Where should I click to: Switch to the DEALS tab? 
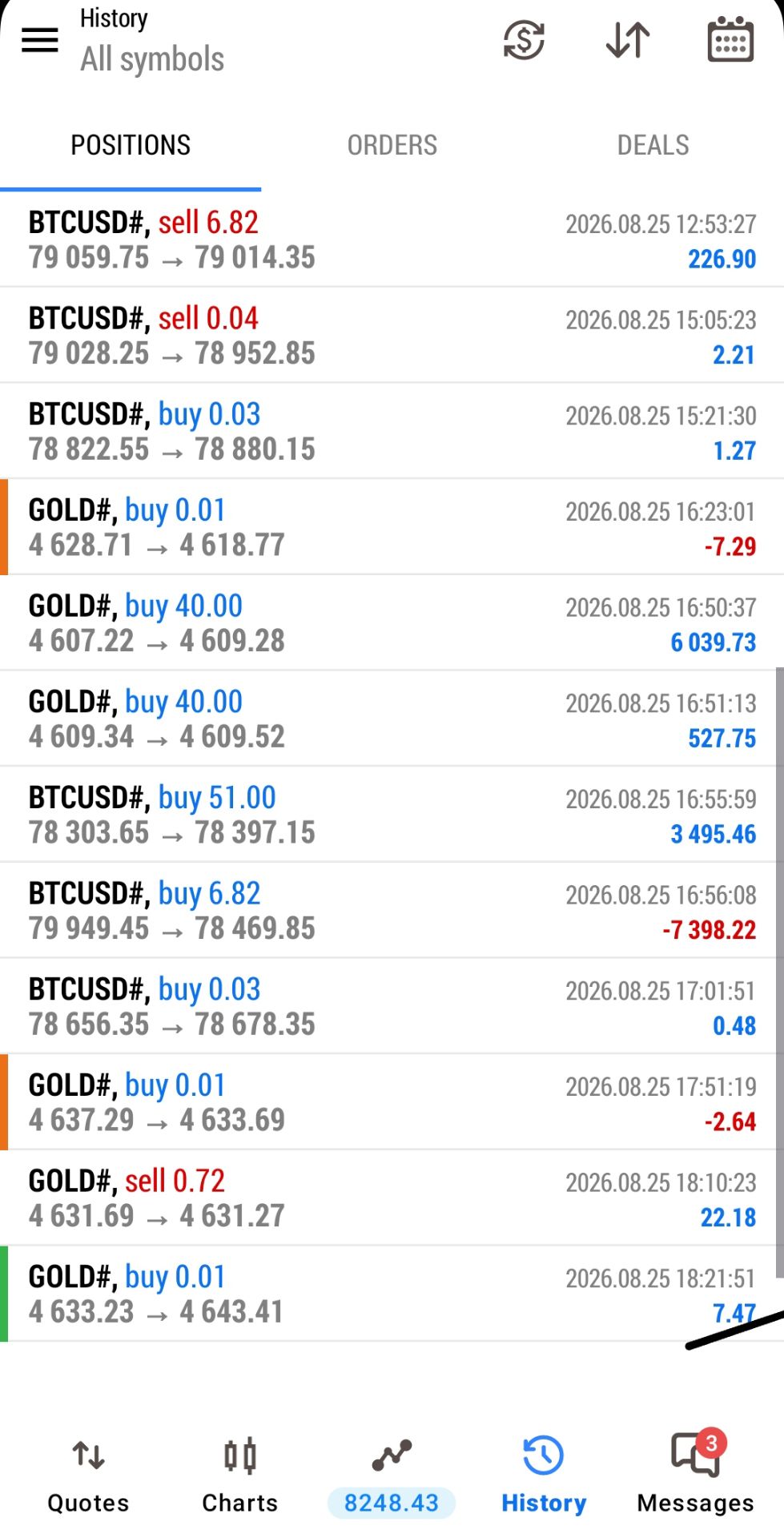click(x=653, y=145)
